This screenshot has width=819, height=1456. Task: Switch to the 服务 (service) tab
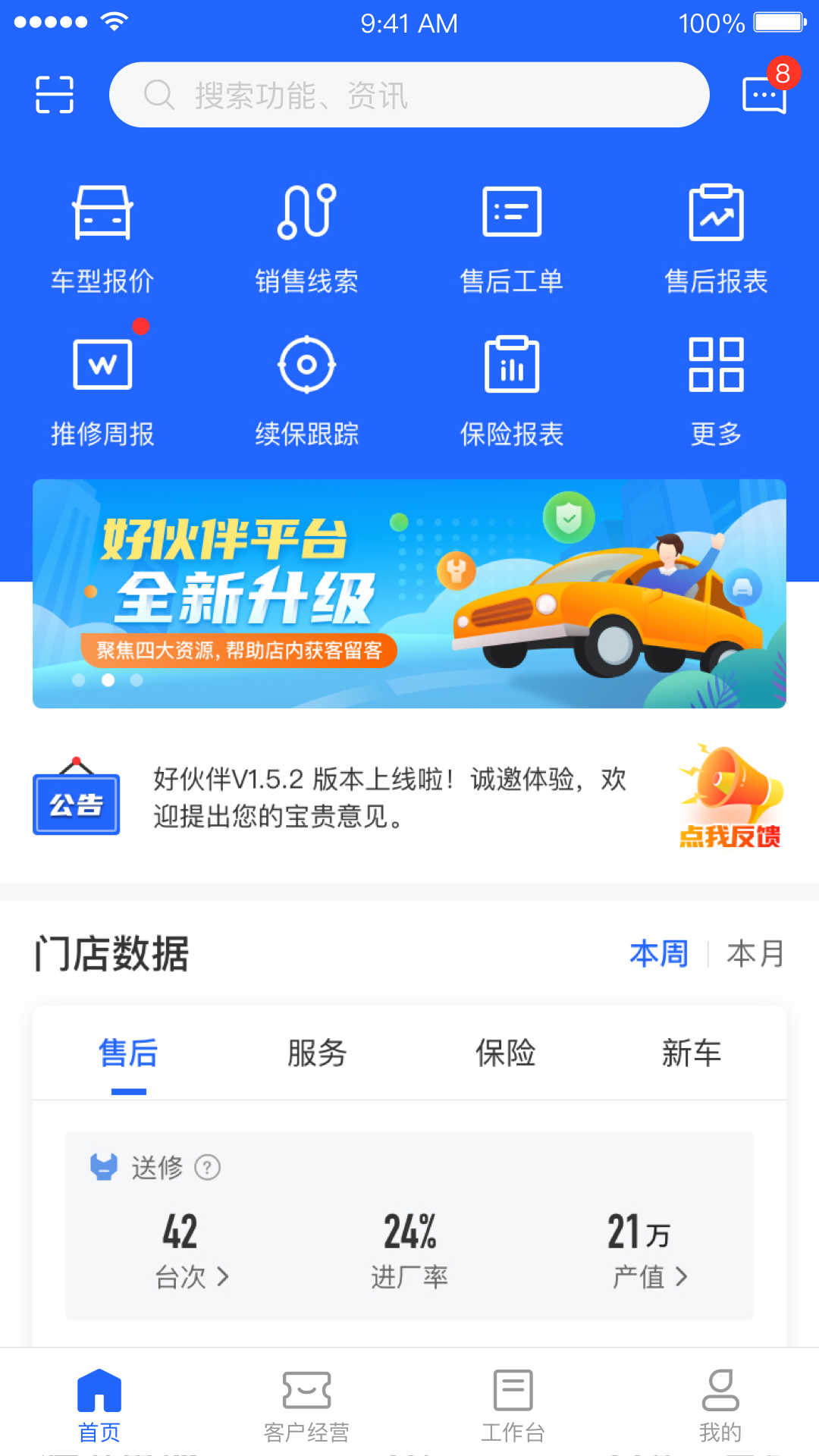316,1053
